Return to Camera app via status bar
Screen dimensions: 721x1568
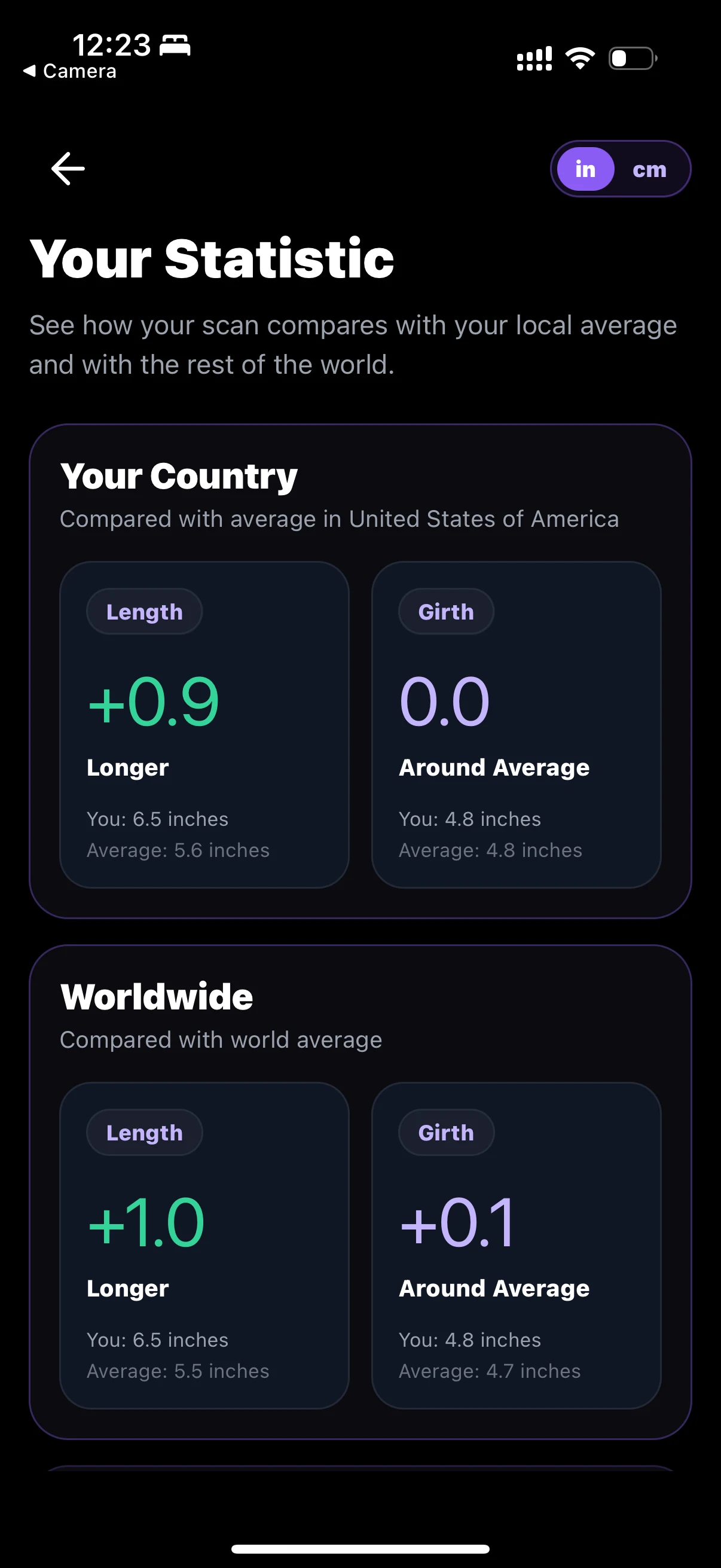70,71
